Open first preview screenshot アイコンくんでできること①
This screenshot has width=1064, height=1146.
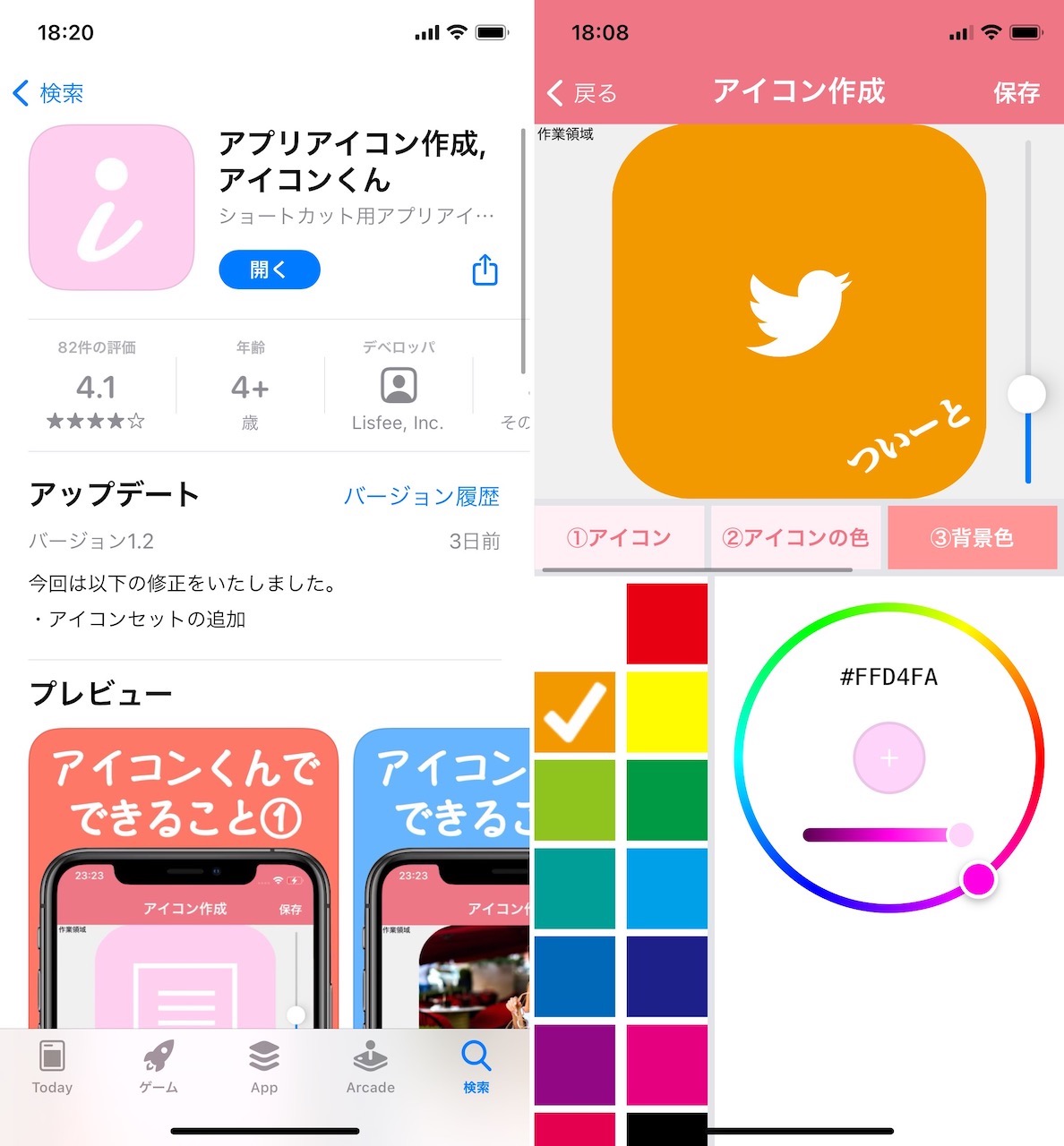pos(184,877)
